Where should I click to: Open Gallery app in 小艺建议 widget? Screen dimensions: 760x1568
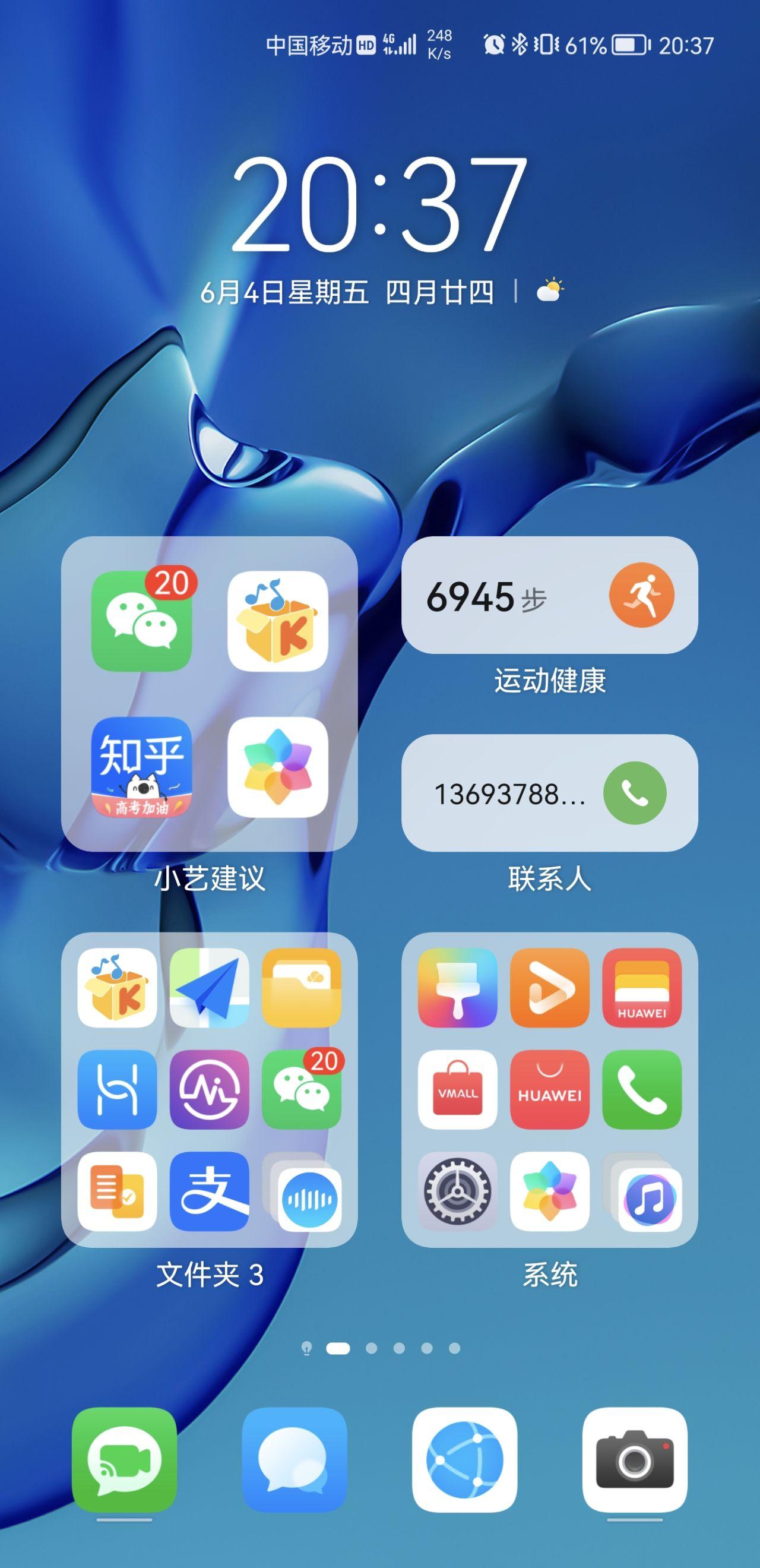tap(277, 767)
